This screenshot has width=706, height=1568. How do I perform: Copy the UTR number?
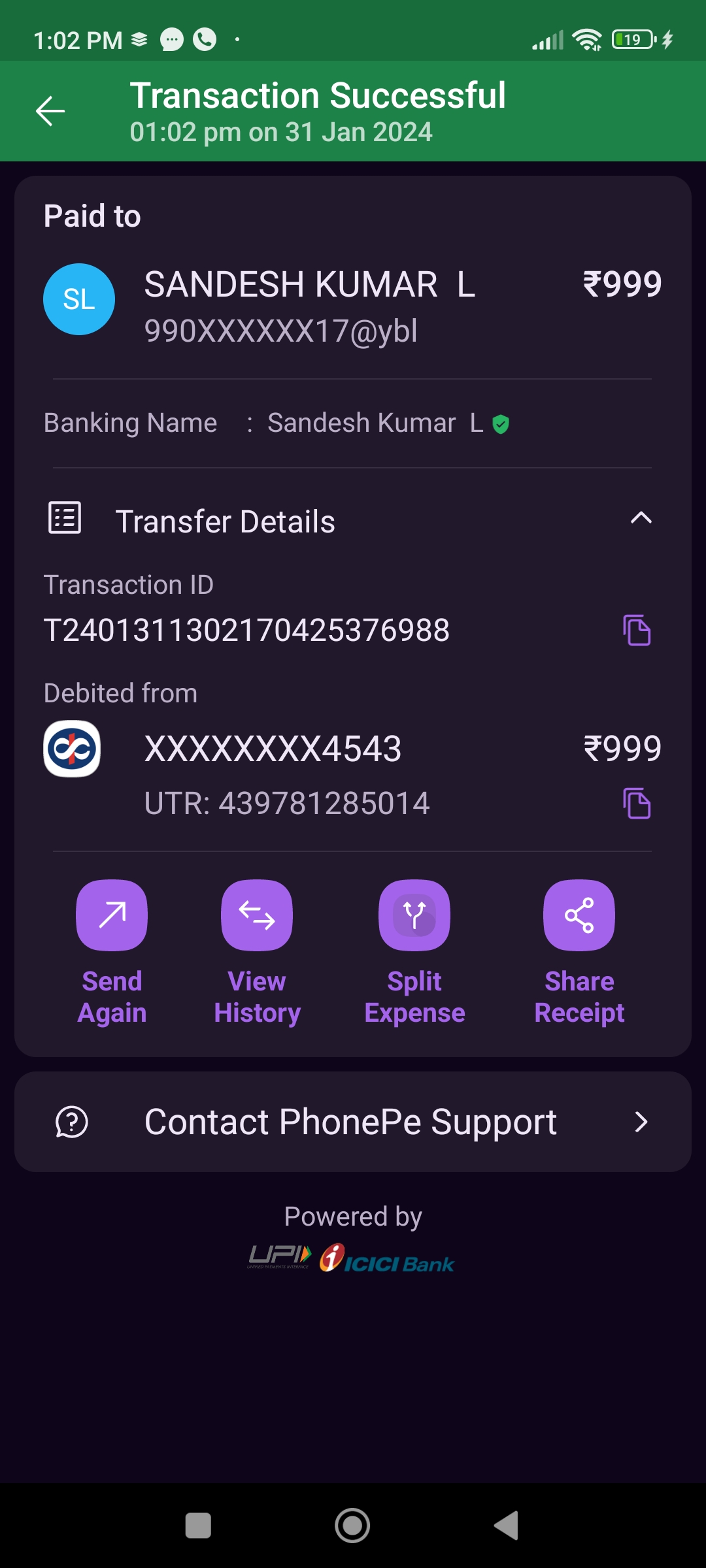point(637,804)
